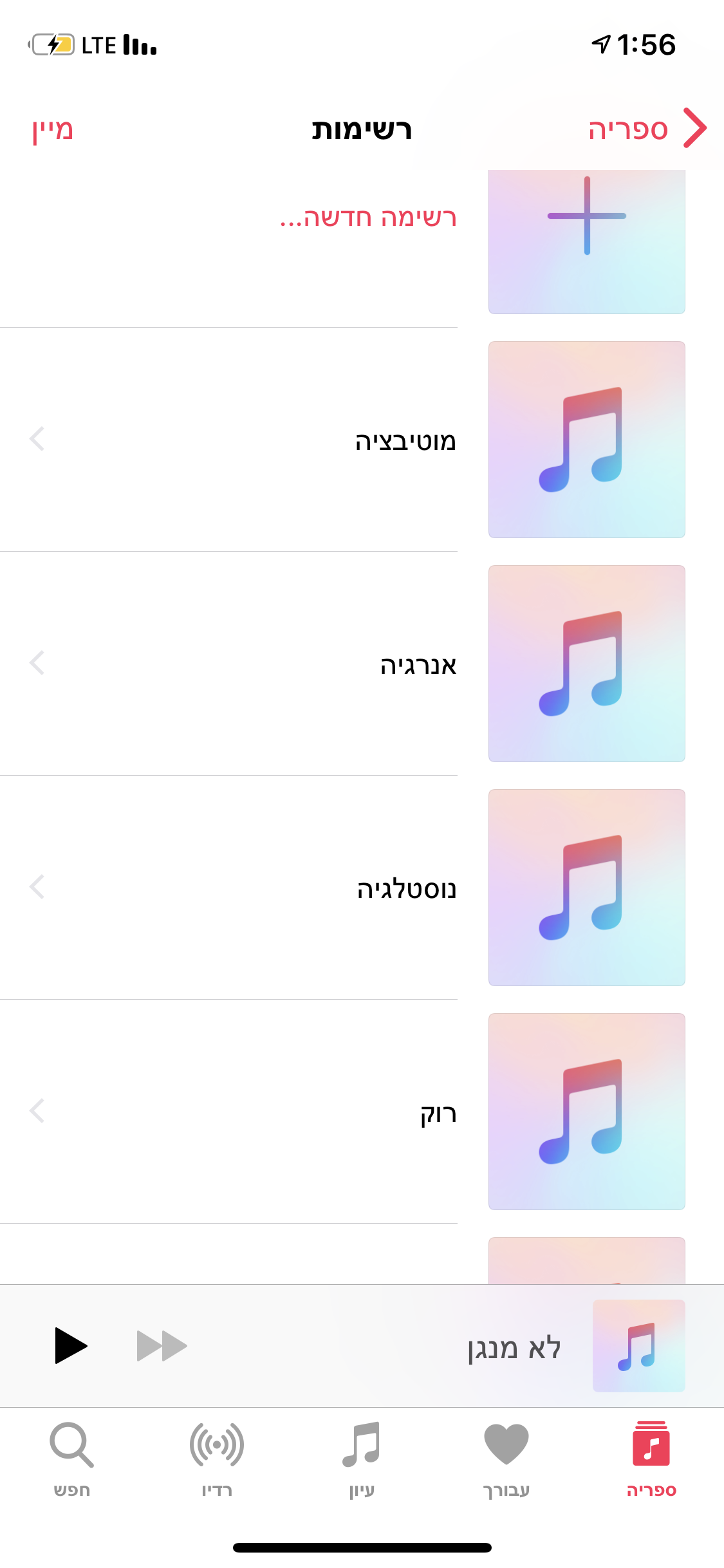The image size is (724, 1568).
Task: Open the מוטיבציה playlist
Action: click(x=360, y=440)
